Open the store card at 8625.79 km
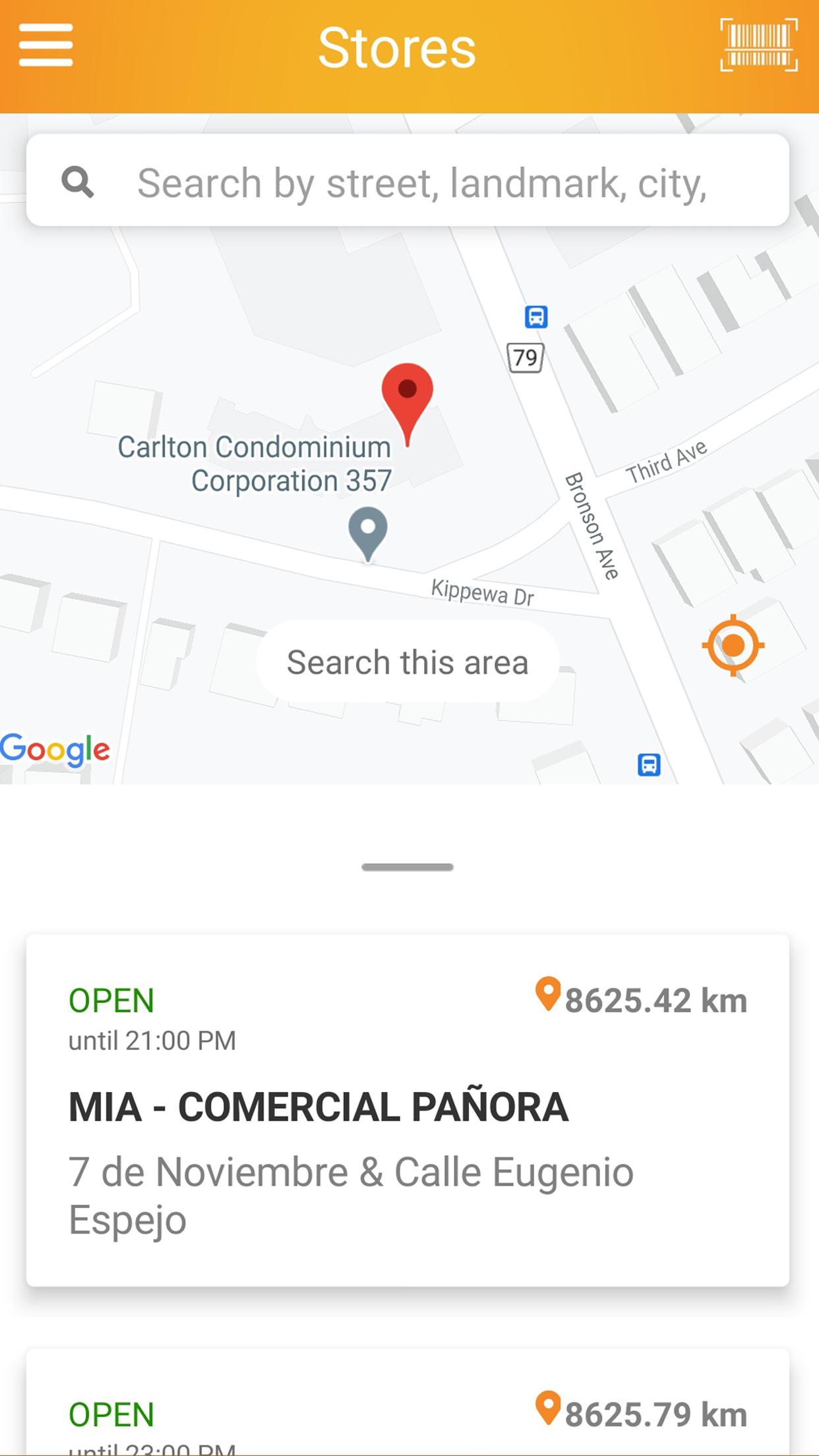Image resolution: width=819 pixels, height=1456 pixels. (x=408, y=1403)
